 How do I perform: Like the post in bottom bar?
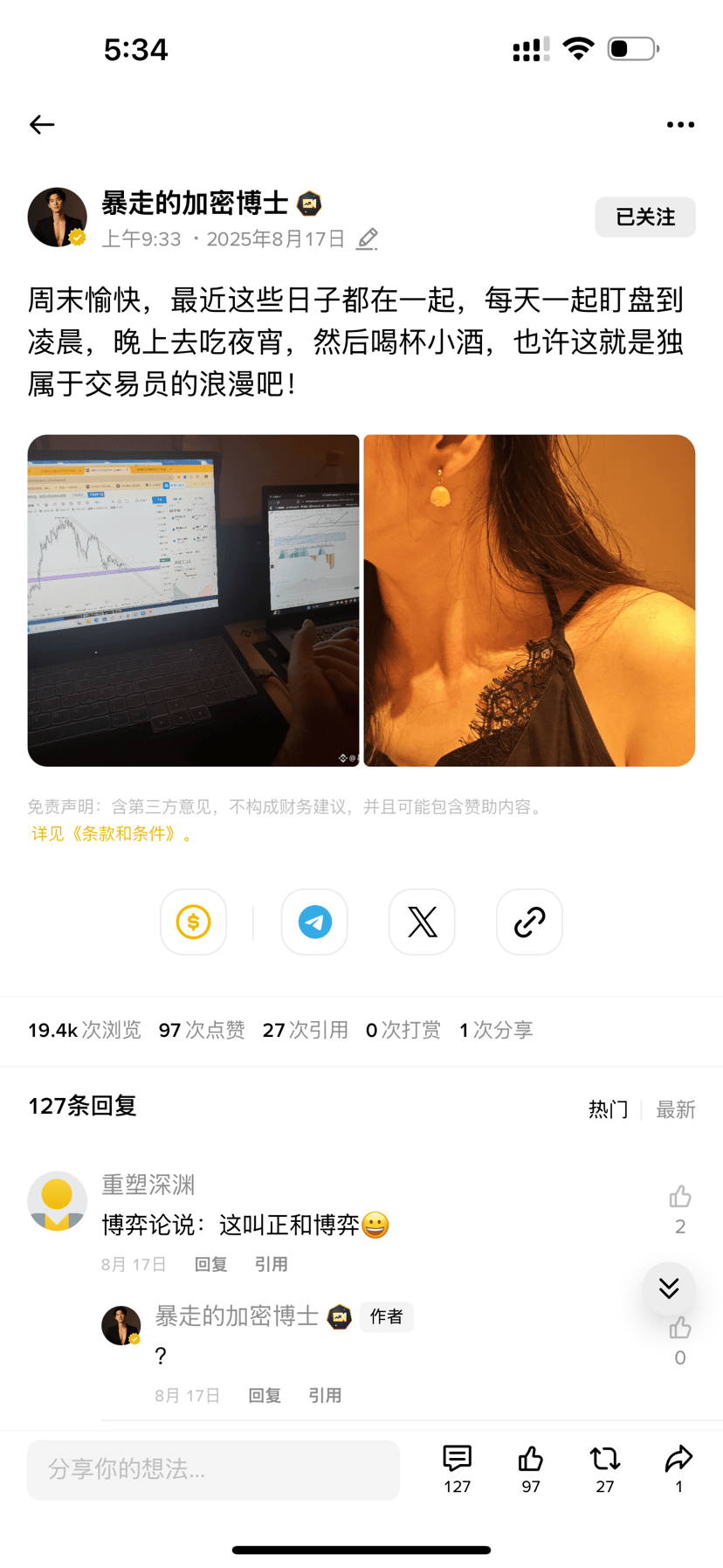pyautogui.click(x=531, y=1468)
